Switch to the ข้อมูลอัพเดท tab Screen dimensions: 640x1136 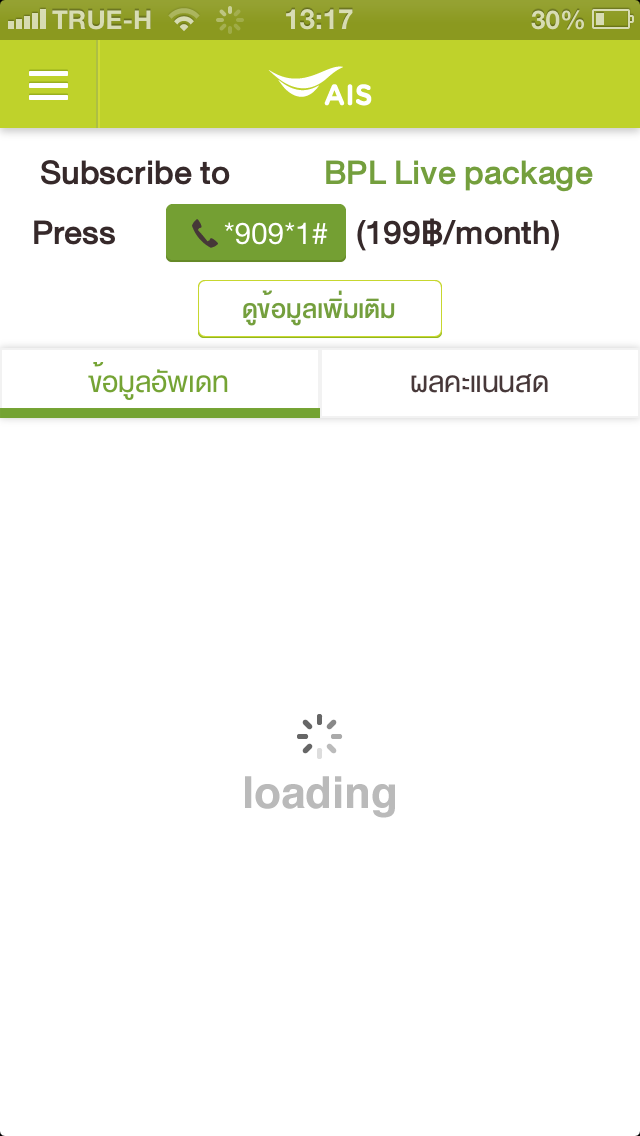[x=160, y=383]
